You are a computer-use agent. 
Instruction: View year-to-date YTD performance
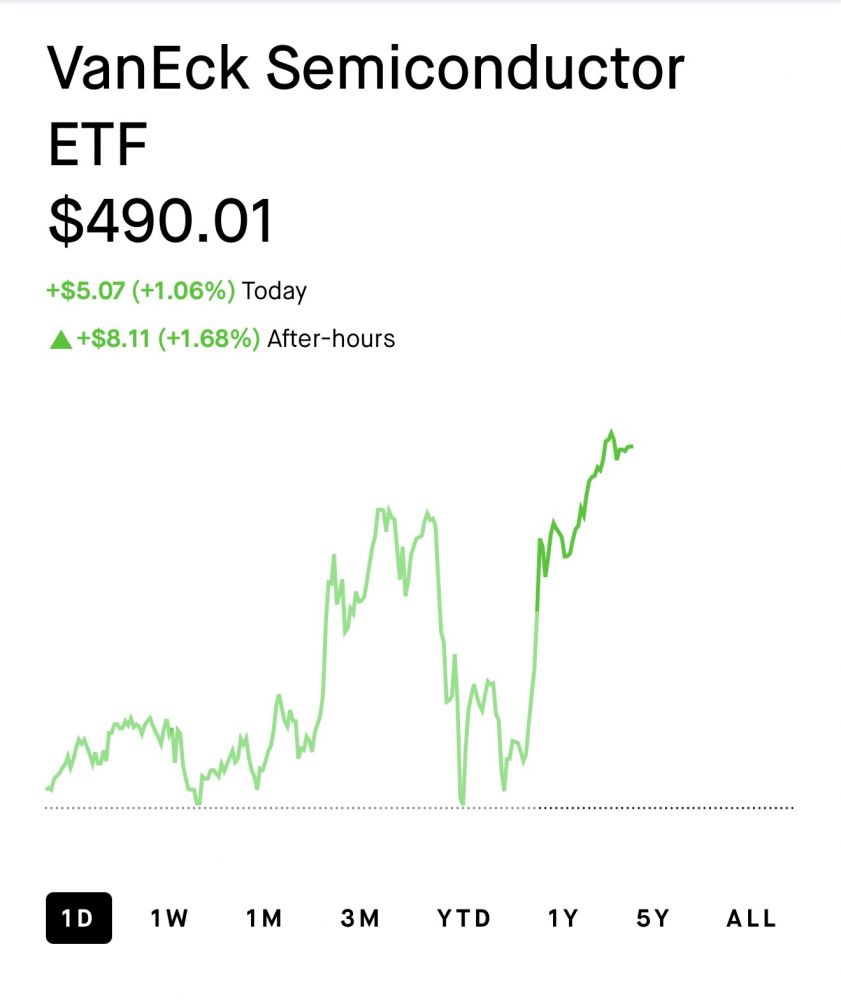point(464,918)
